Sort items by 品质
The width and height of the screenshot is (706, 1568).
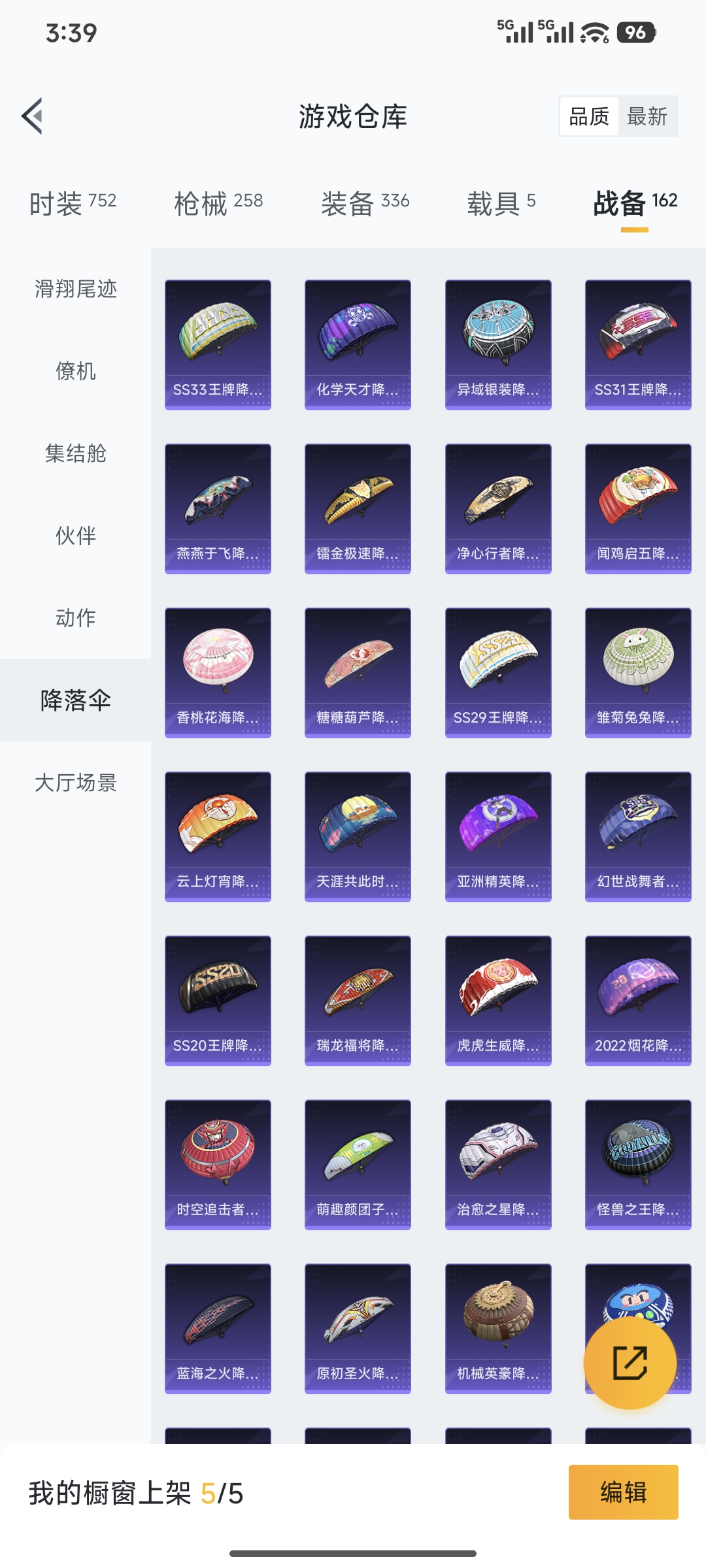pyautogui.click(x=589, y=117)
